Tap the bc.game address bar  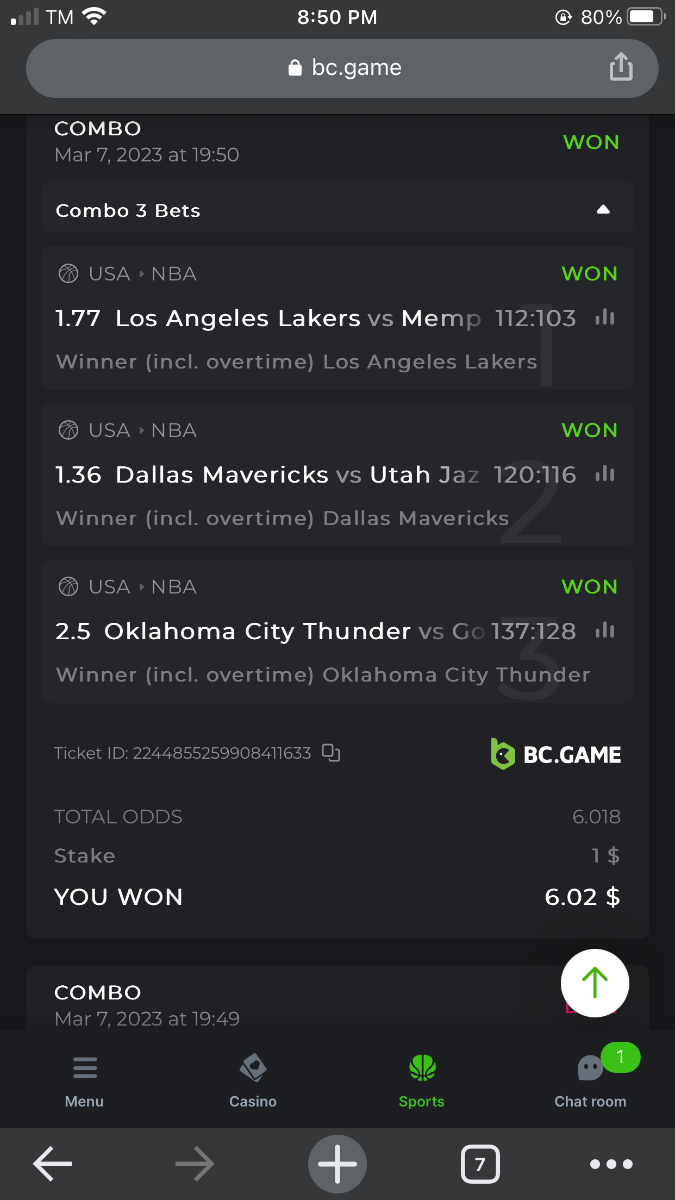pos(342,68)
